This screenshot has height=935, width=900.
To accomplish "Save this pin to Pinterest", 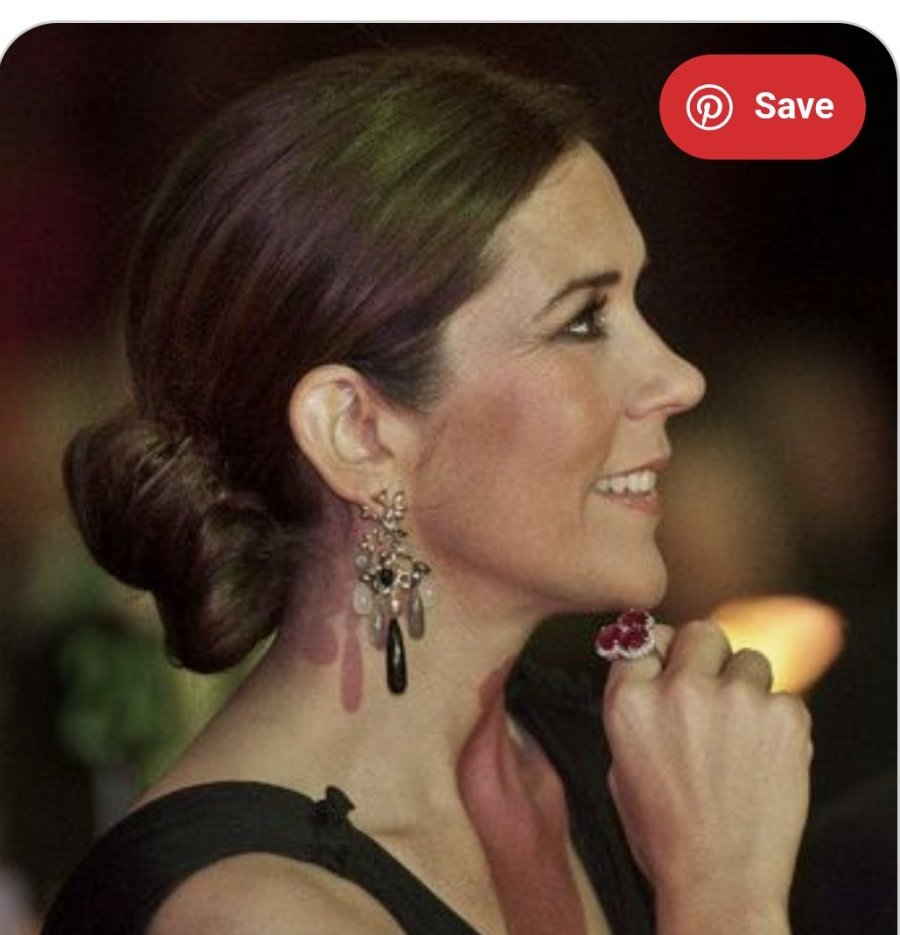I will click(762, 107).
